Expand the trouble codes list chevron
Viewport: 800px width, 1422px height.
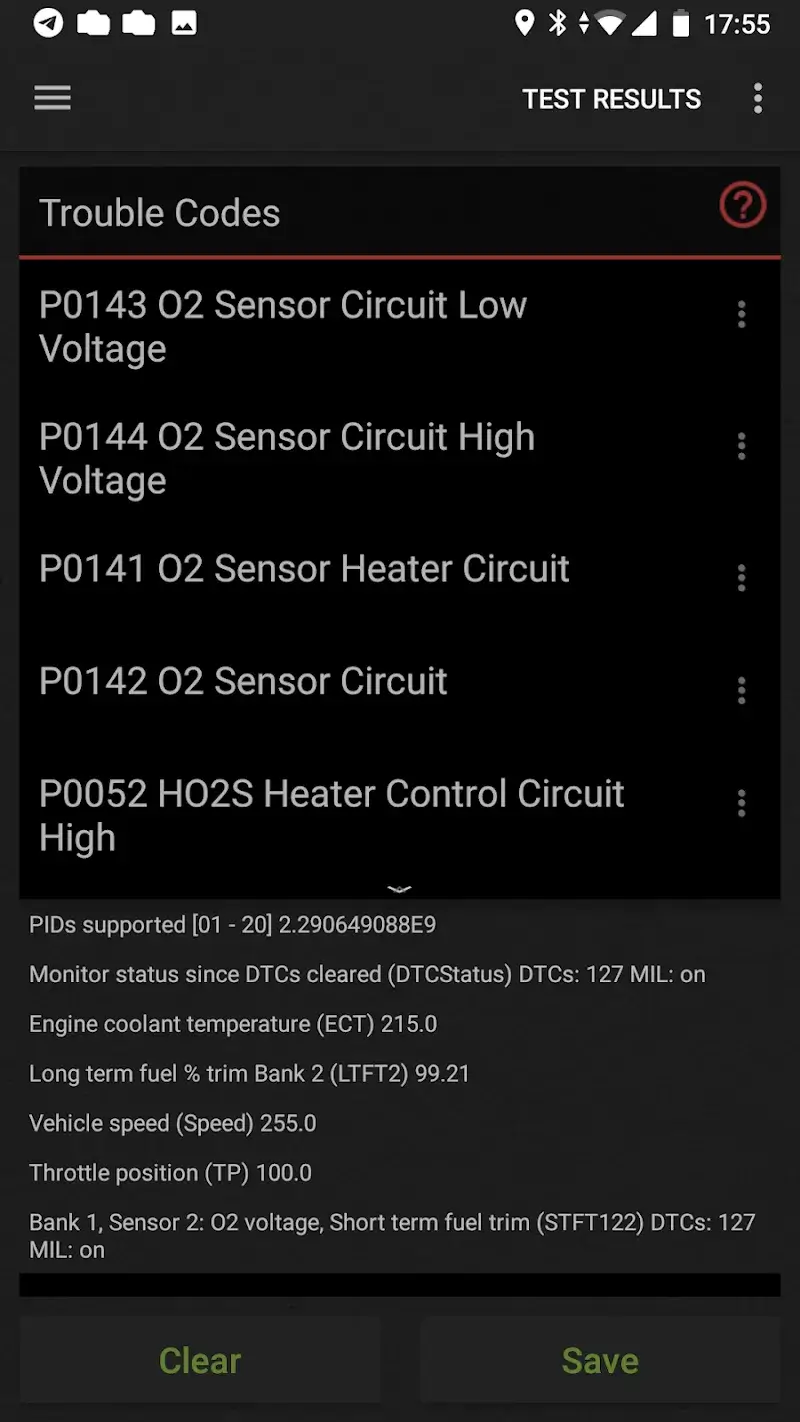coord(399,888)
